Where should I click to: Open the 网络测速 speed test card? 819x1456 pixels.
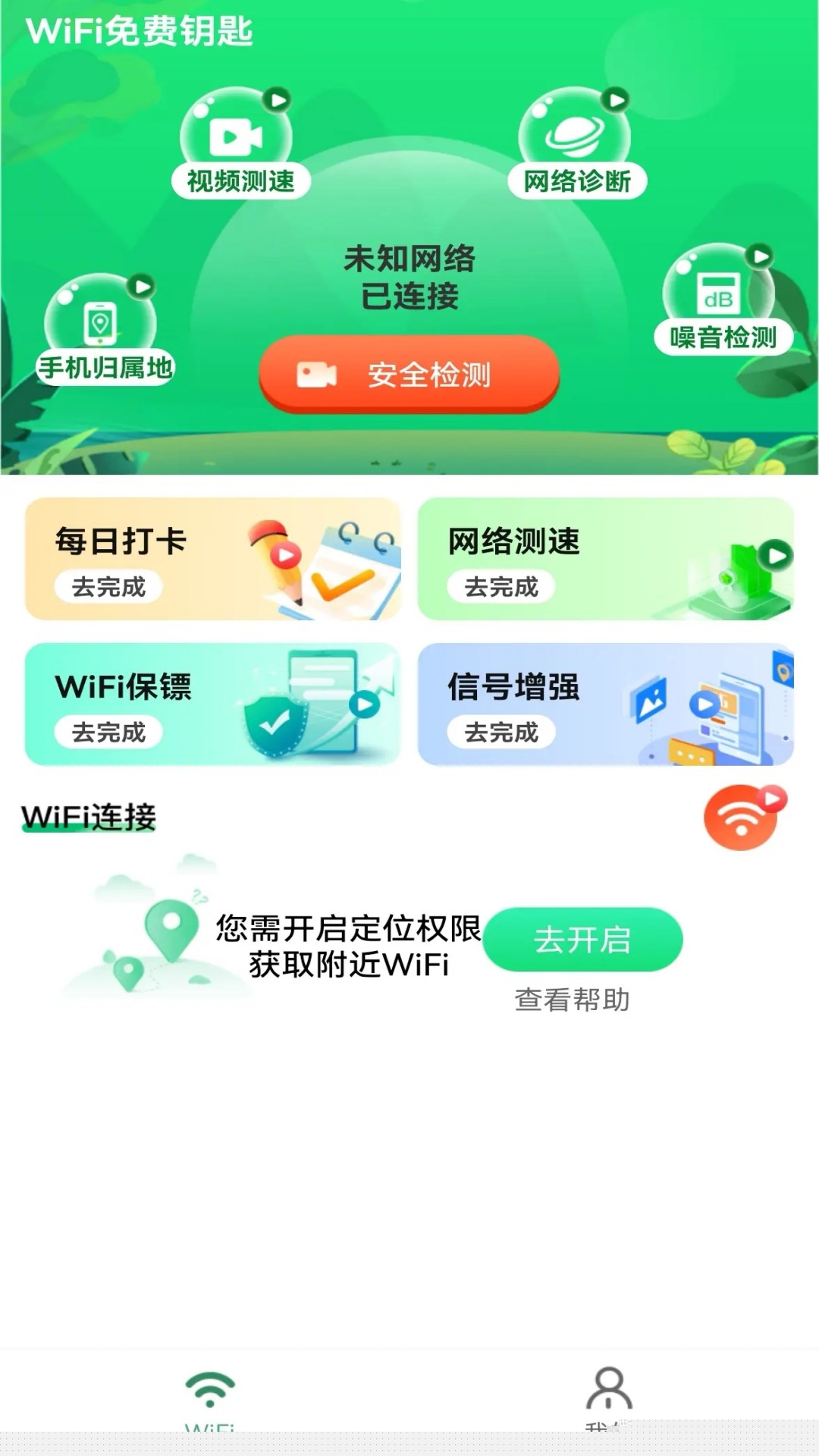(605, 560)
